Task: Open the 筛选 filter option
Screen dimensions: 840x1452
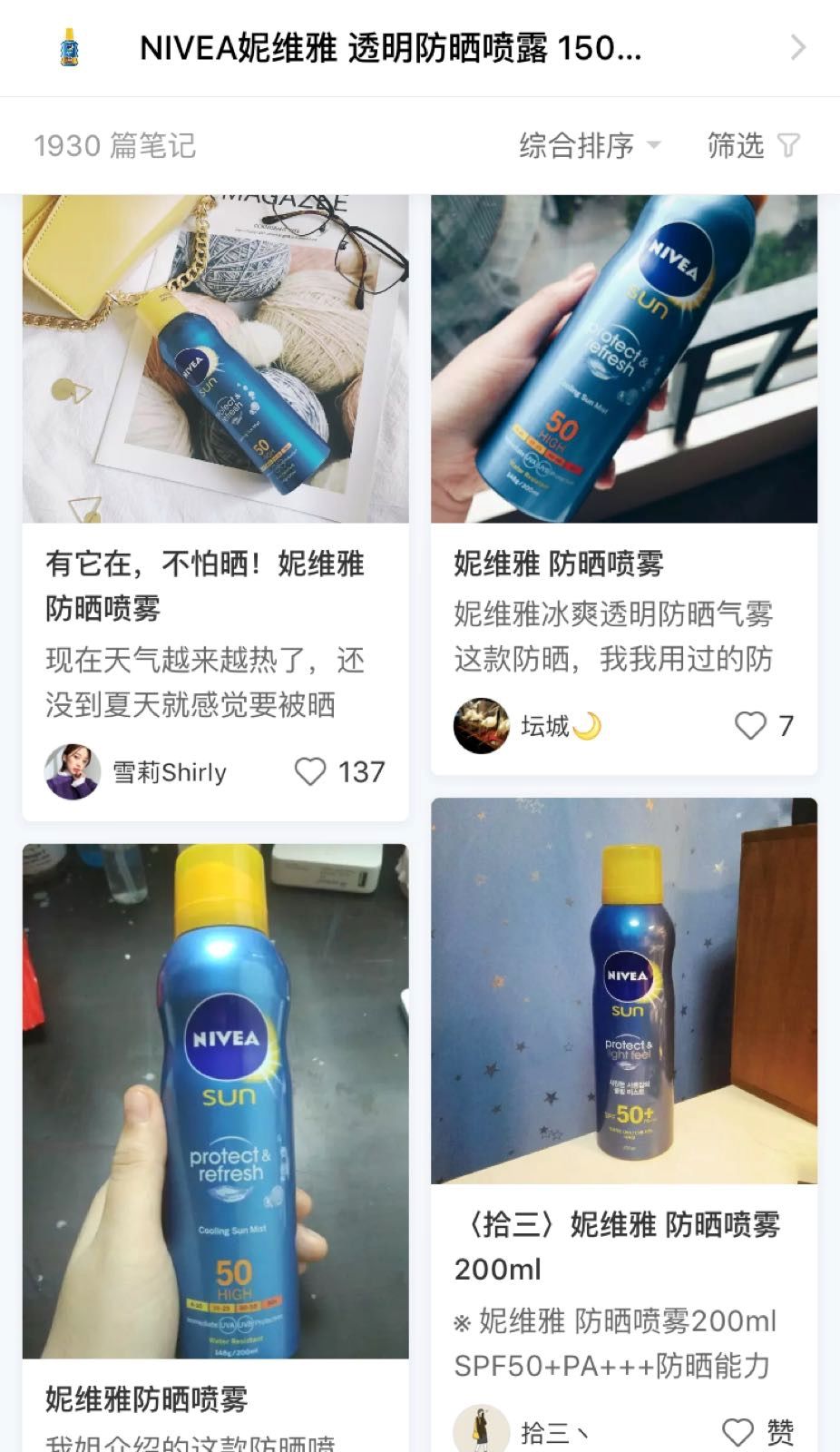Action: point(752,145)
